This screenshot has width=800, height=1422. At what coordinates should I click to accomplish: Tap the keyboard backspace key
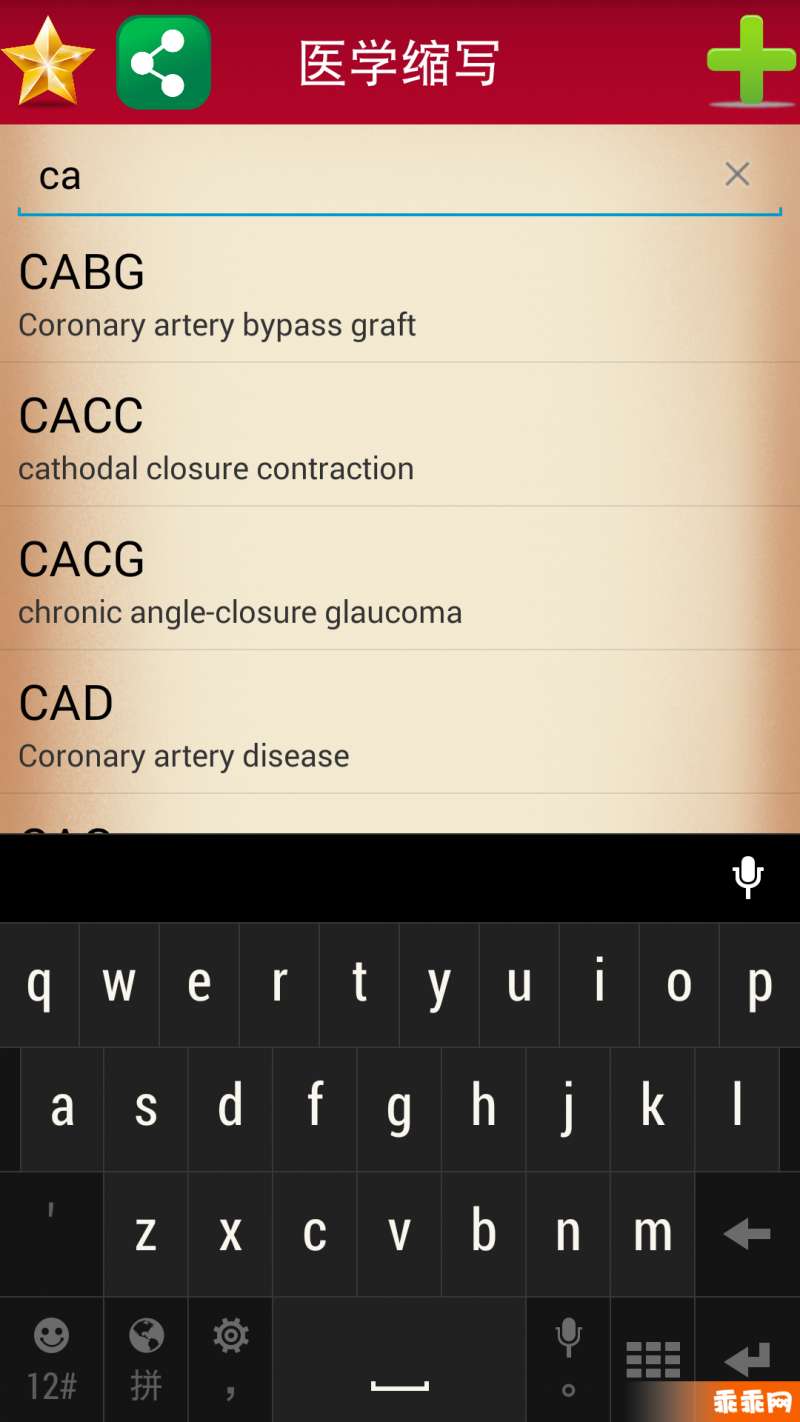click(x=747, y=1234)
